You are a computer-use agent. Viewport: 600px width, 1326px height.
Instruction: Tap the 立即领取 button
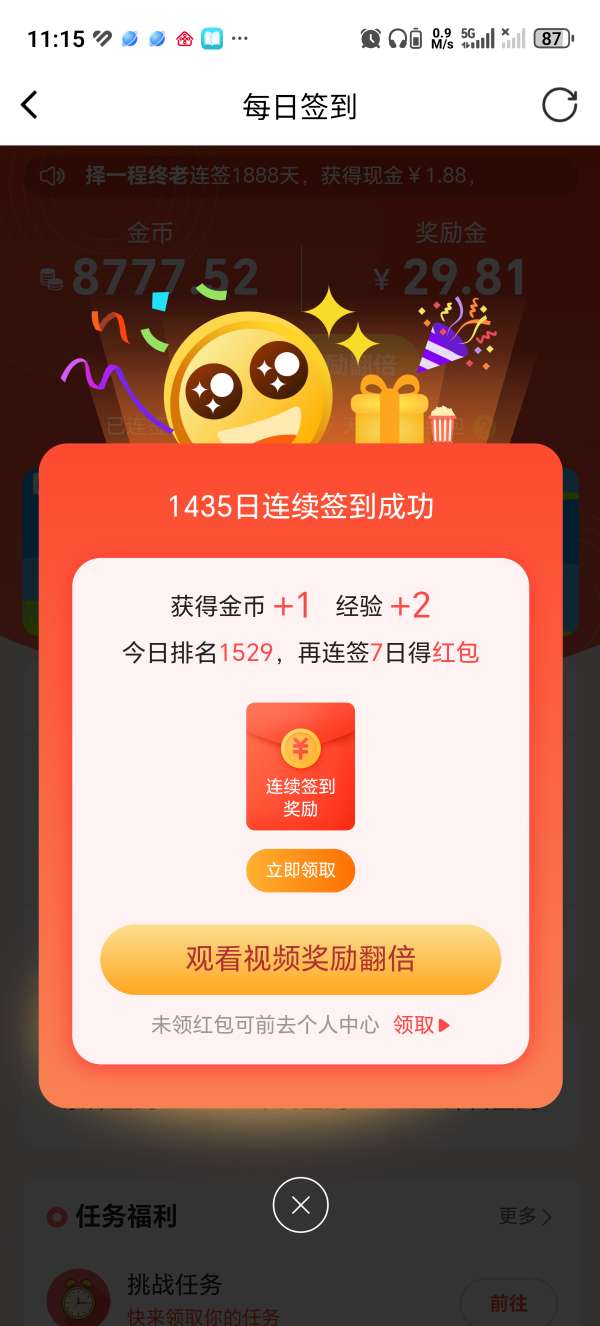[300, 871]
